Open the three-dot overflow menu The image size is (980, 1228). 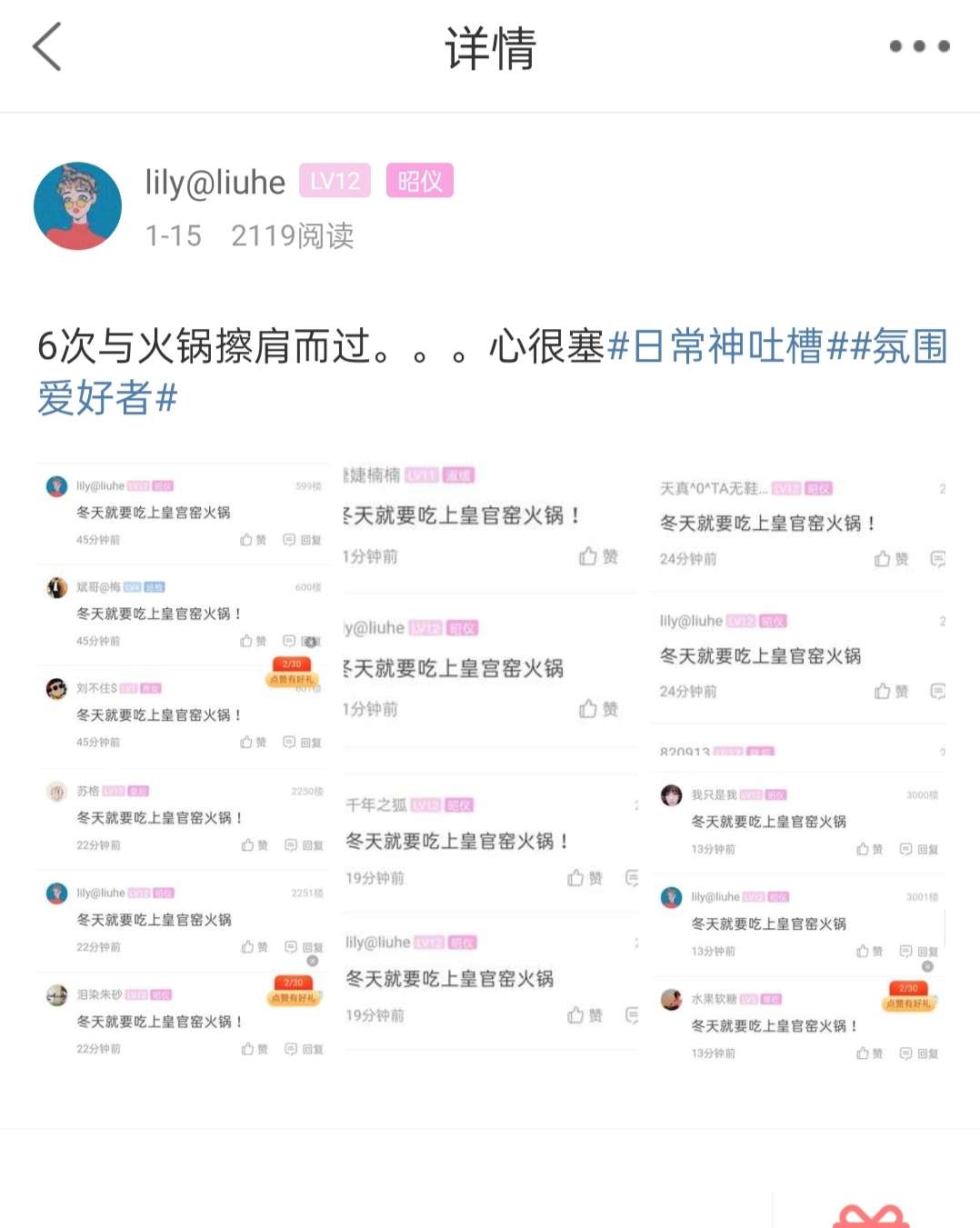(x=919, y=46)
